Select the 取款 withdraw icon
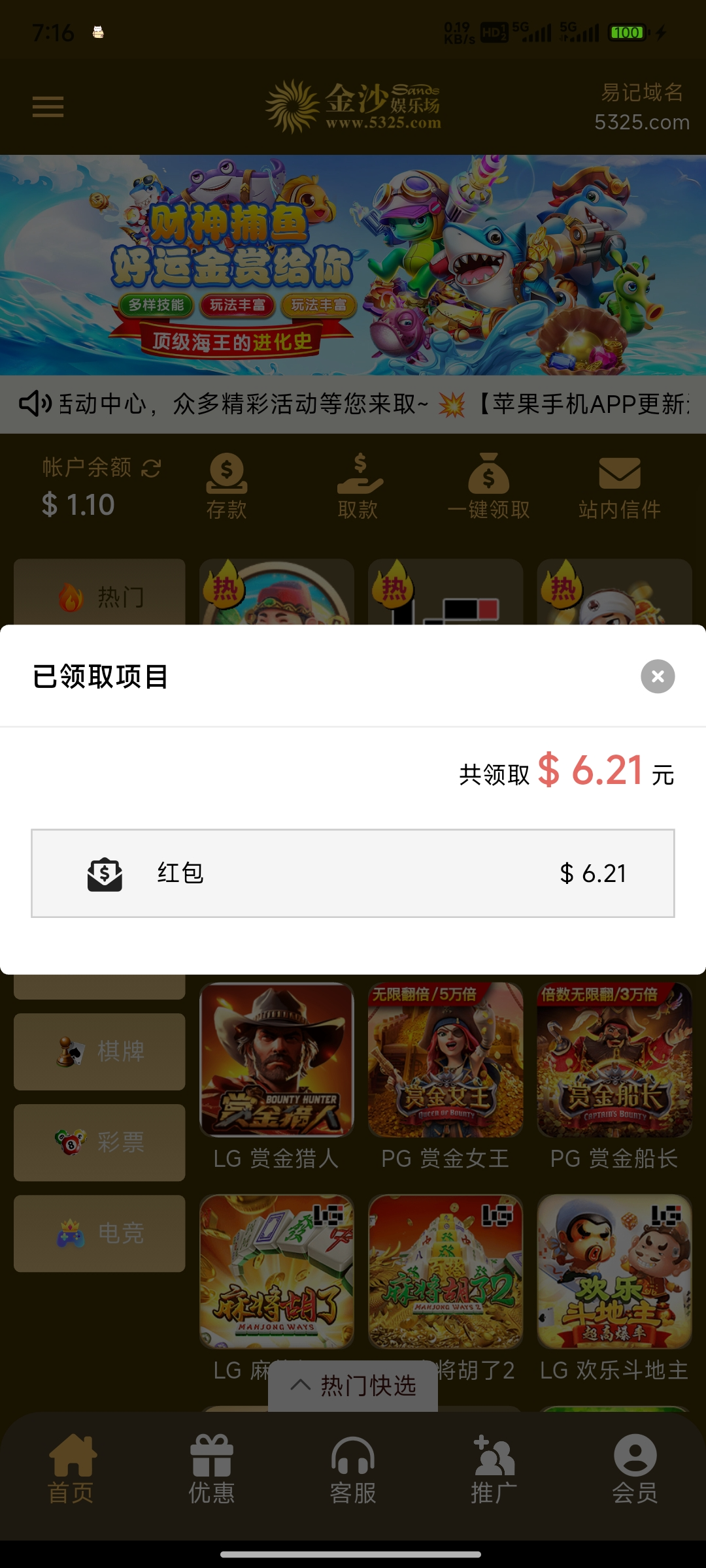The height and width of the screenshot is (1568, 706). (358, 483)
